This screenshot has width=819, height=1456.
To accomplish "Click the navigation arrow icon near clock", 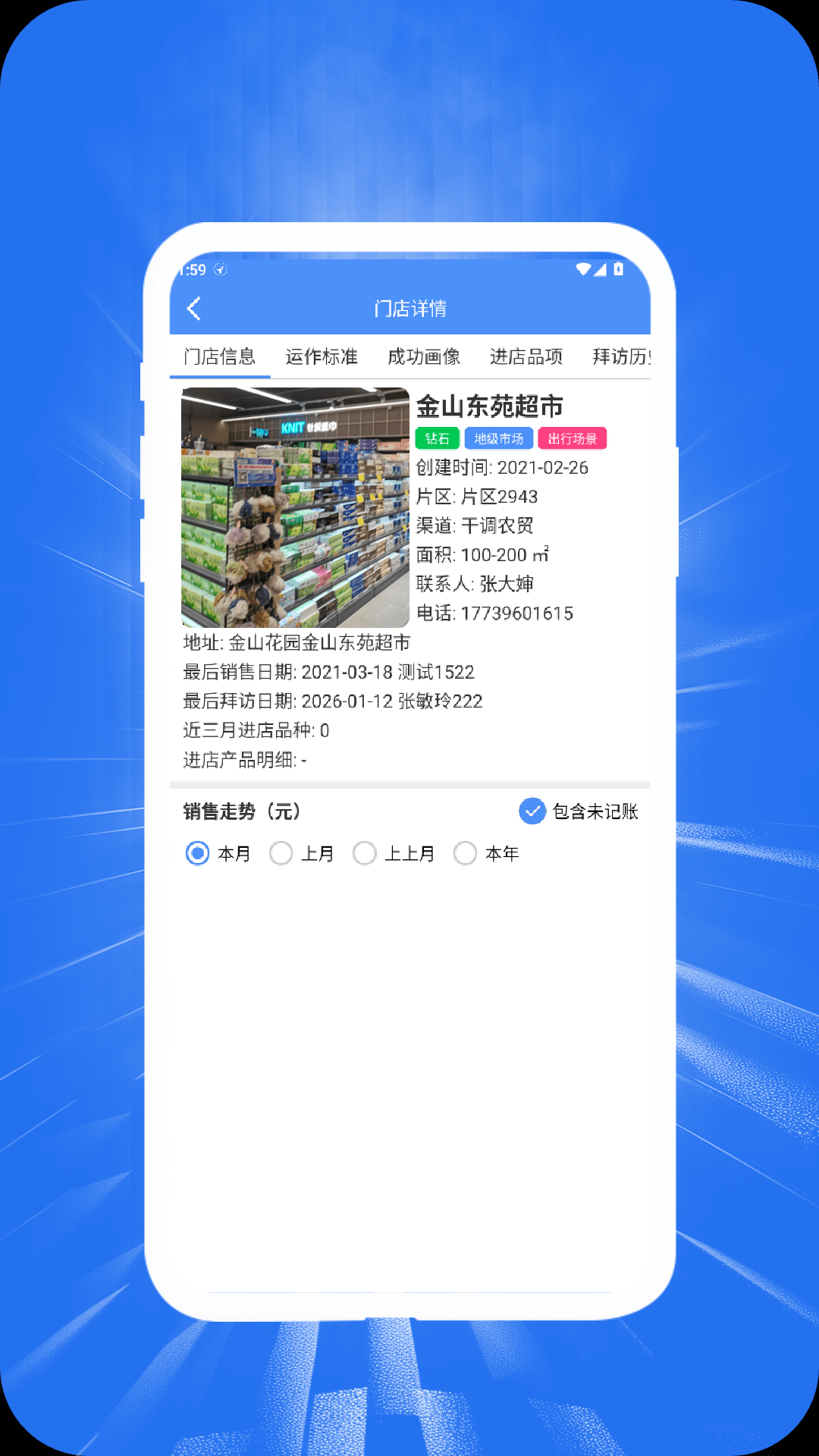I will tap(220, 268).
